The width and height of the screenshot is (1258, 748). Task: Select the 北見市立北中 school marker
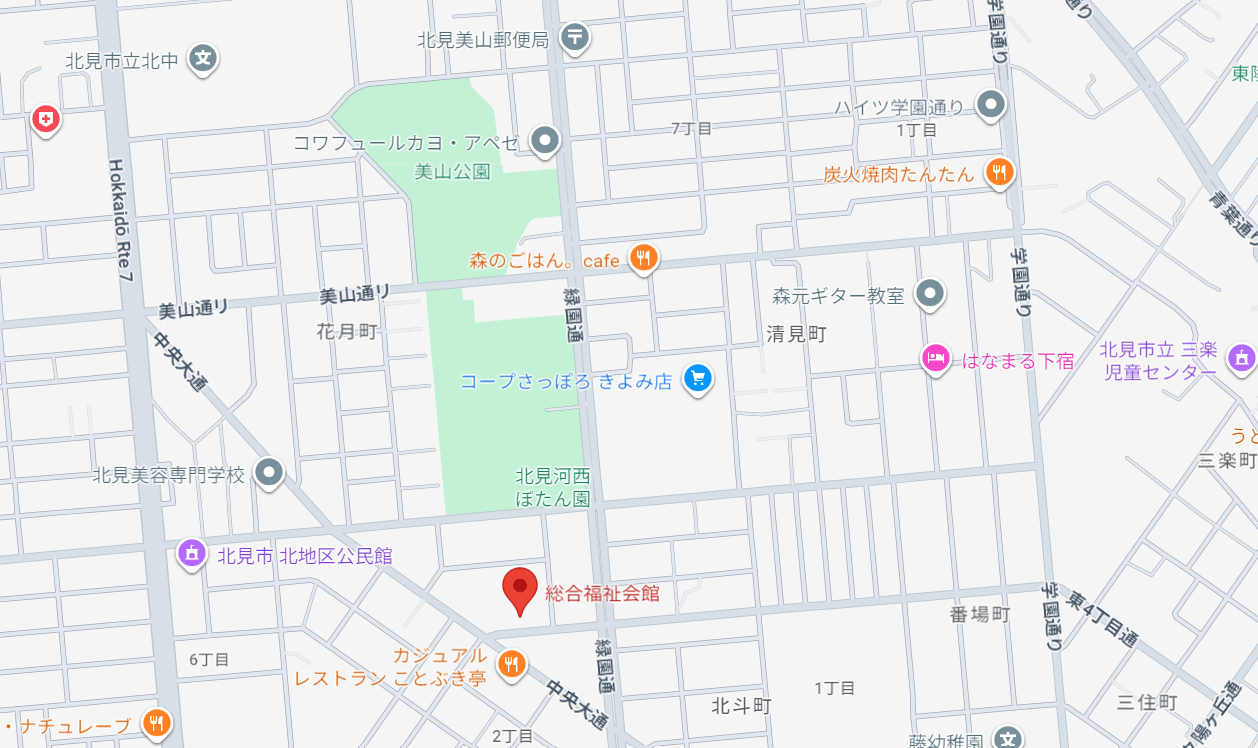click(203, 59)
